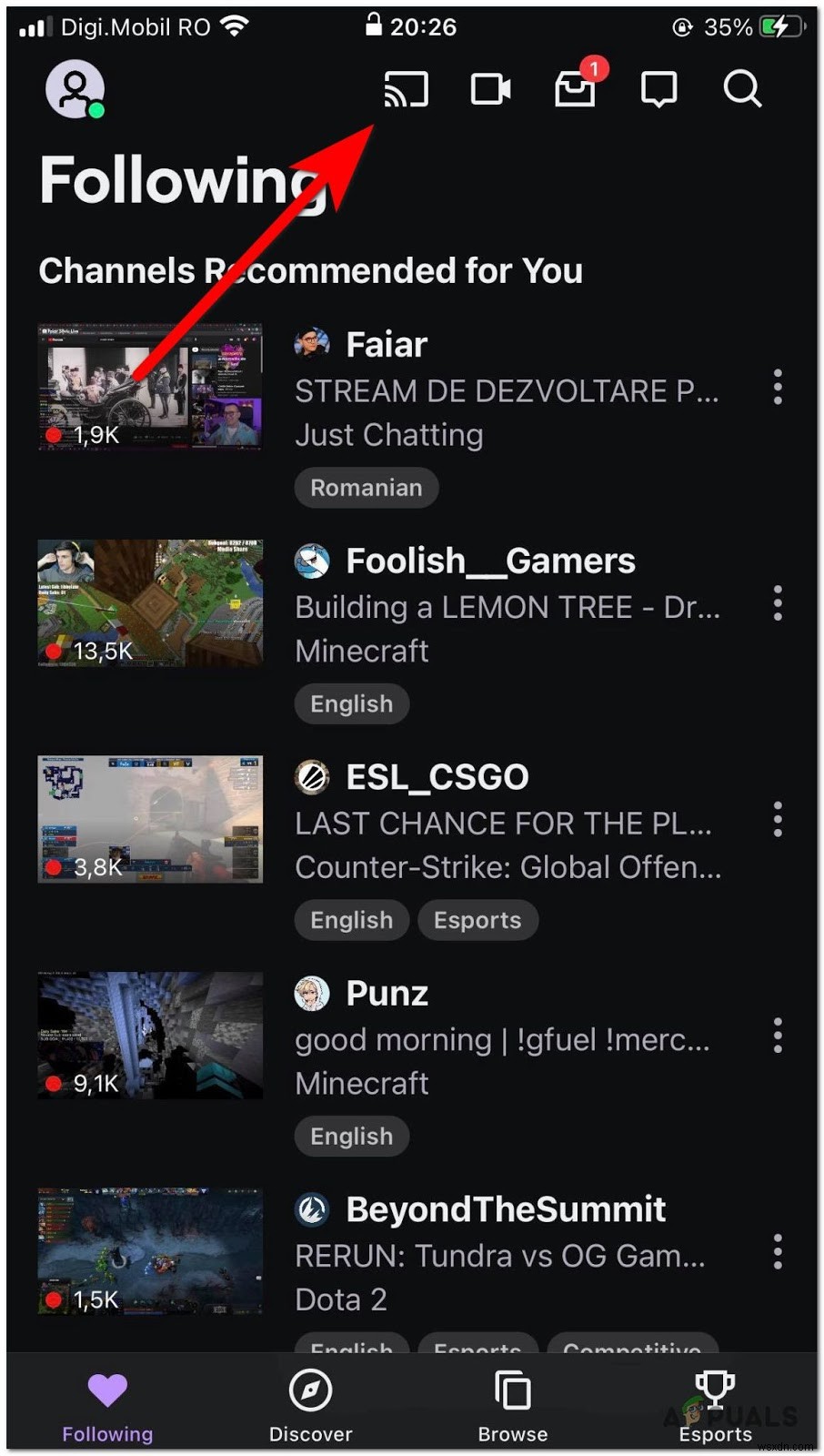Open Faiar's live stream thumbnail
824x1456 pixels.
pos(149,389)
